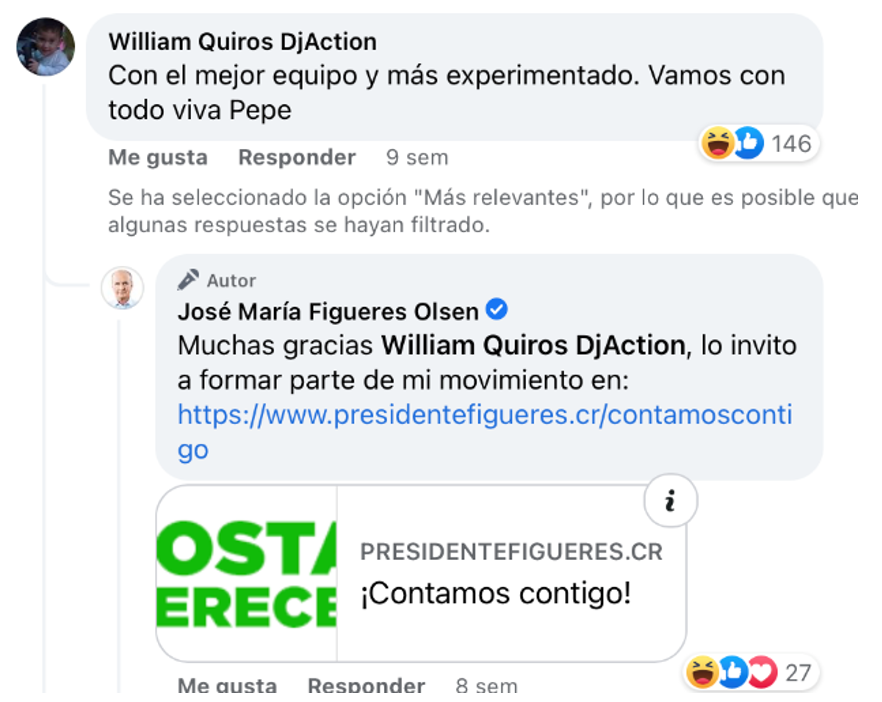Screen dimensions: 882x702
Task: Reply to José María Figueres's comment
Action: pos(366,686)
